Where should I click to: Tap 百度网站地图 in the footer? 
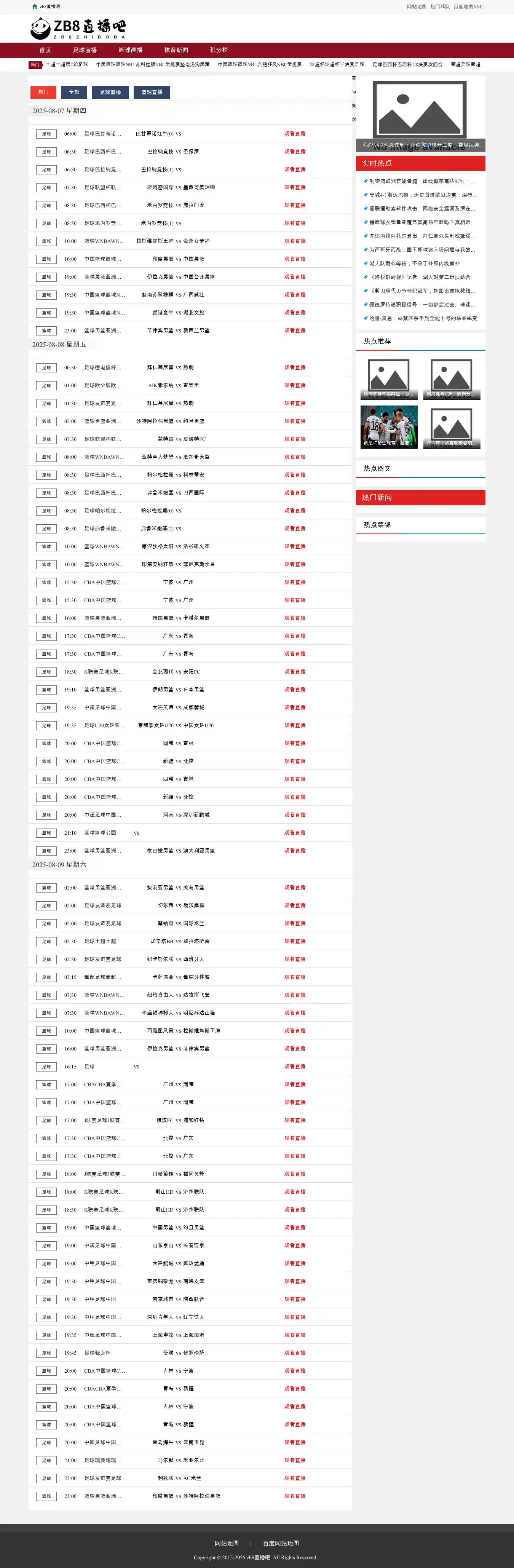[281, 1543]
